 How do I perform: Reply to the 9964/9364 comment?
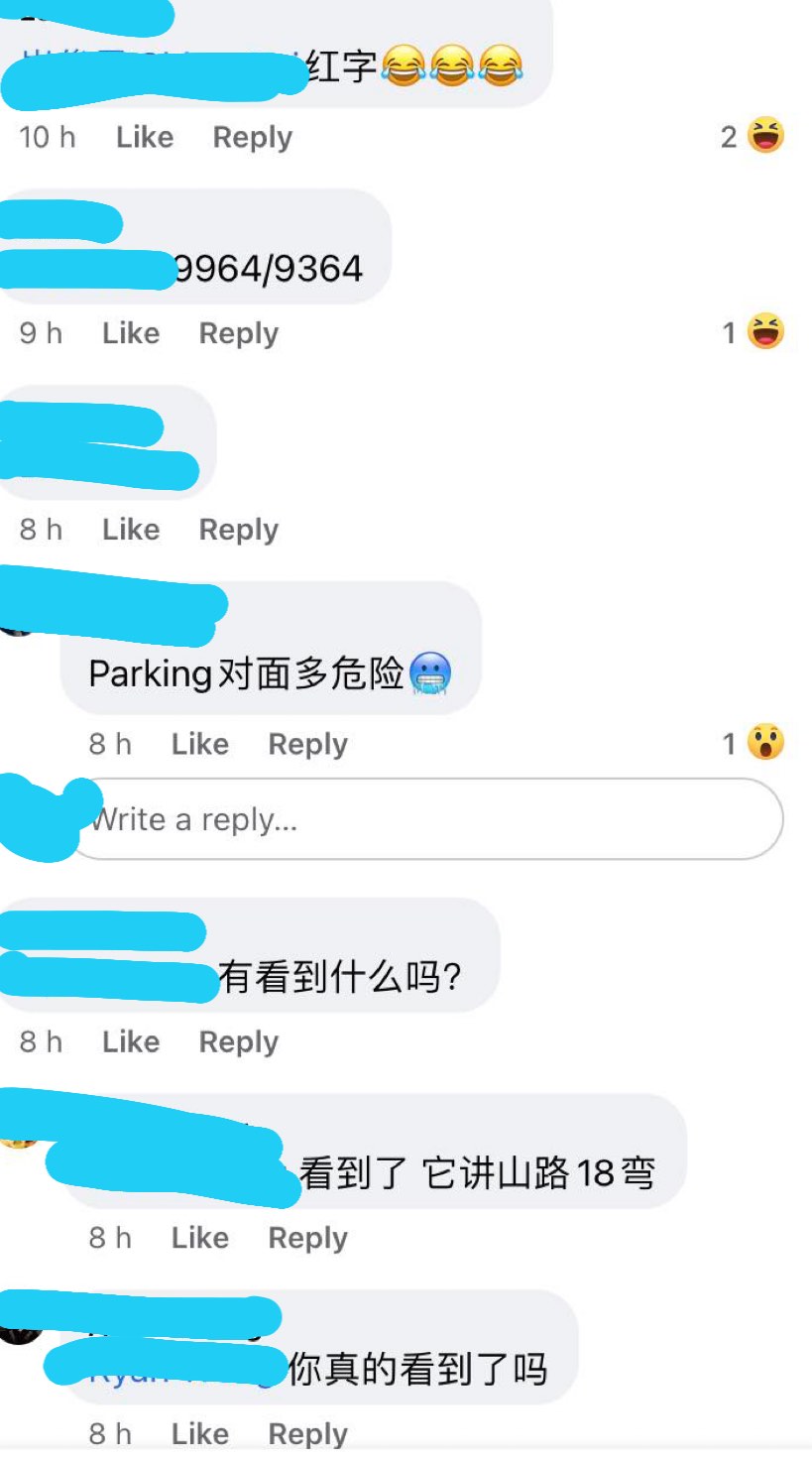[239, 333]
